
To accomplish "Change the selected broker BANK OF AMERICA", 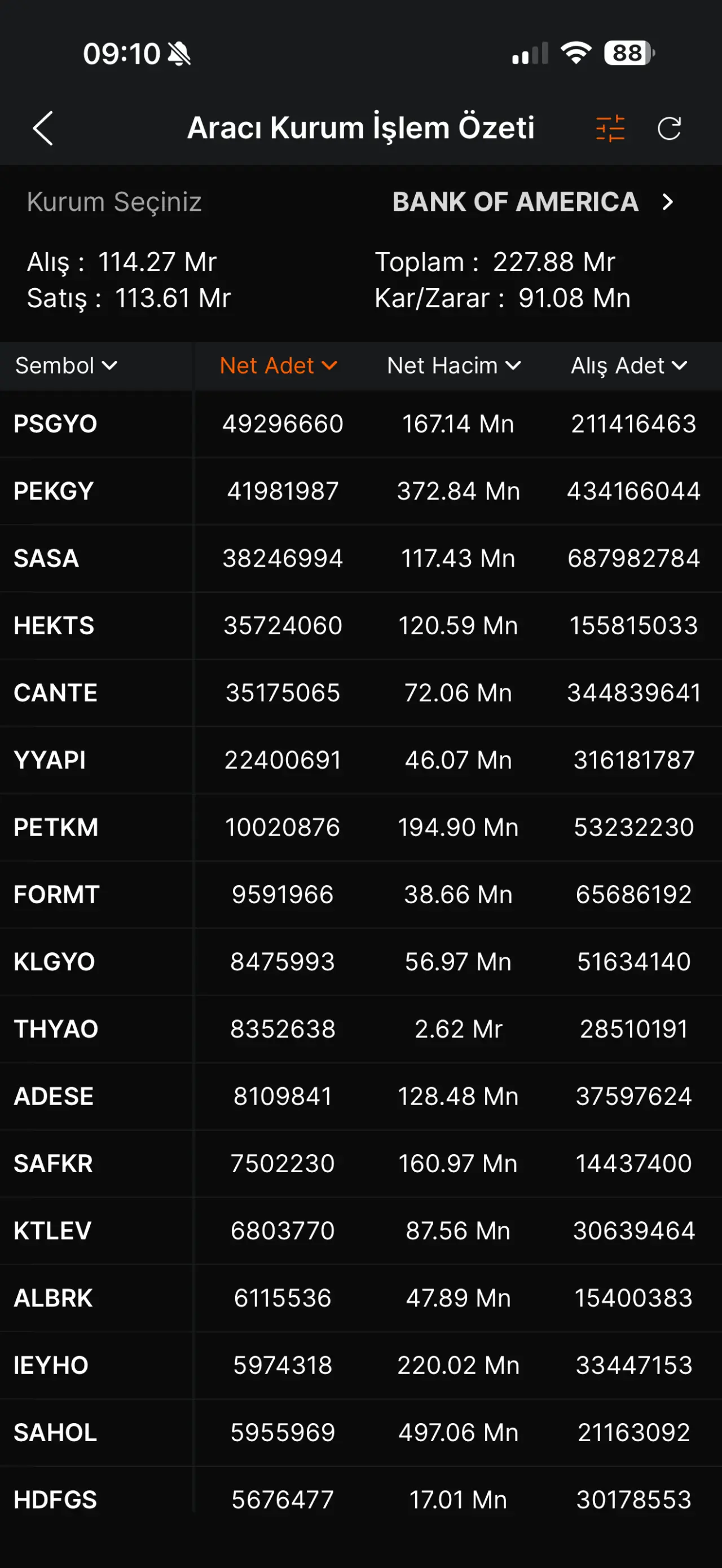I will 532,202.
